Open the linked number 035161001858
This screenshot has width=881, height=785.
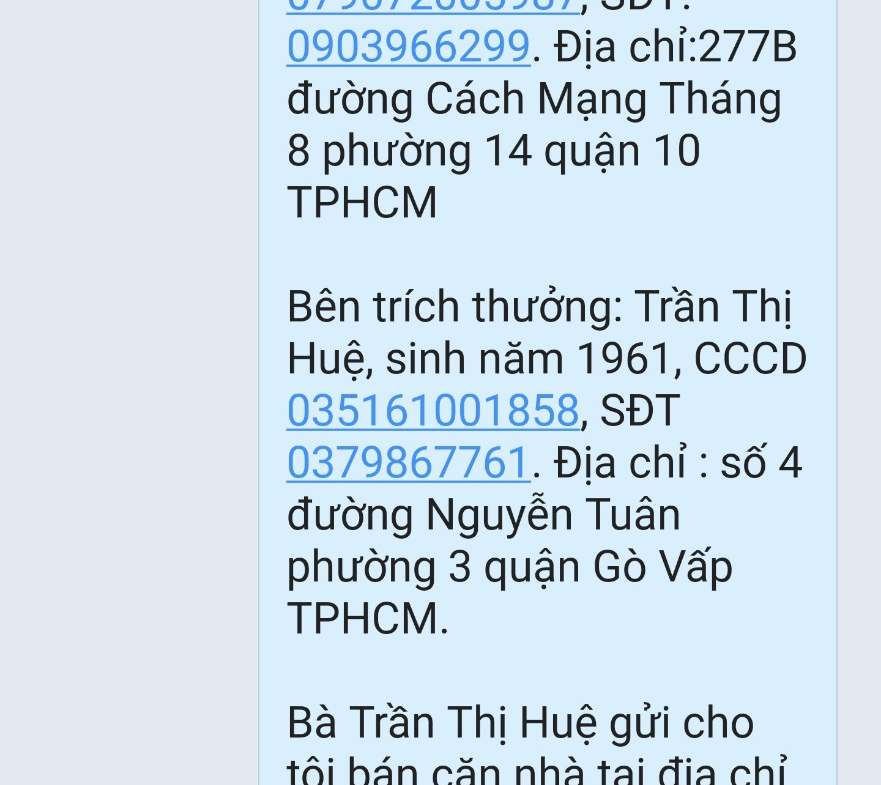tap(433, 411)
